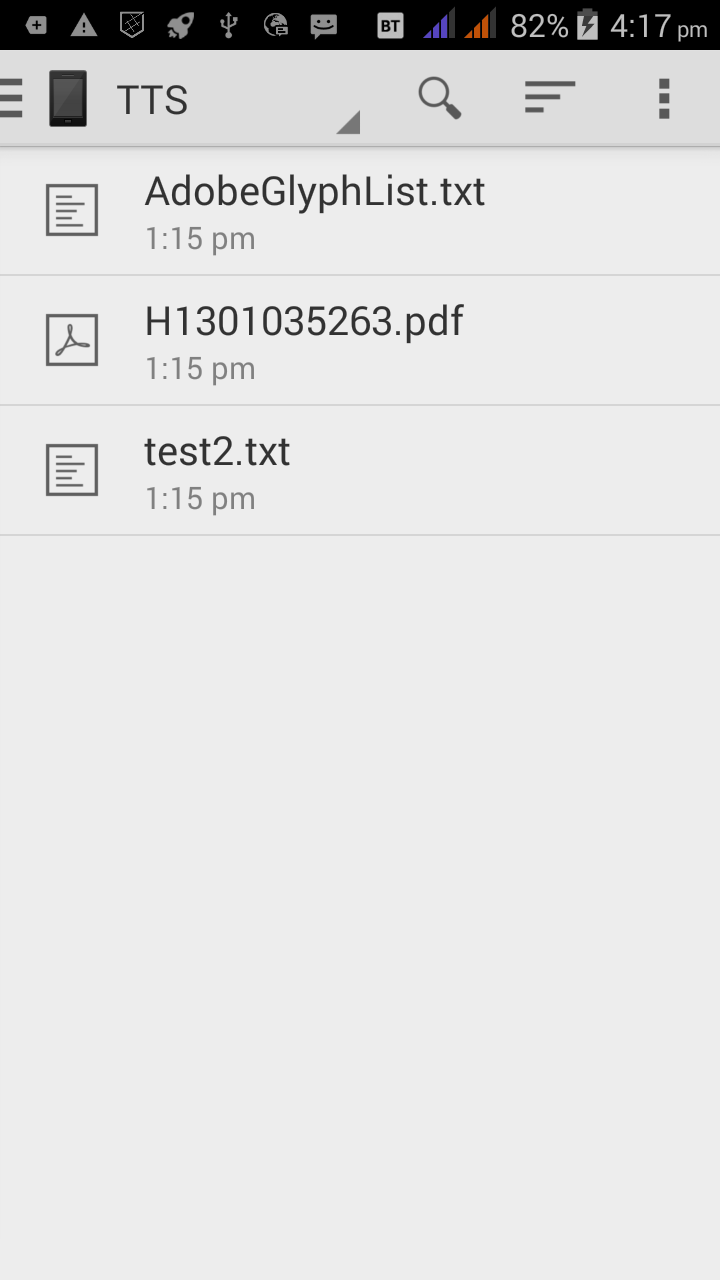
Task: Open the file AdobeGlyphList.txt
Action: pyautogui.click(x=315, y=191)
